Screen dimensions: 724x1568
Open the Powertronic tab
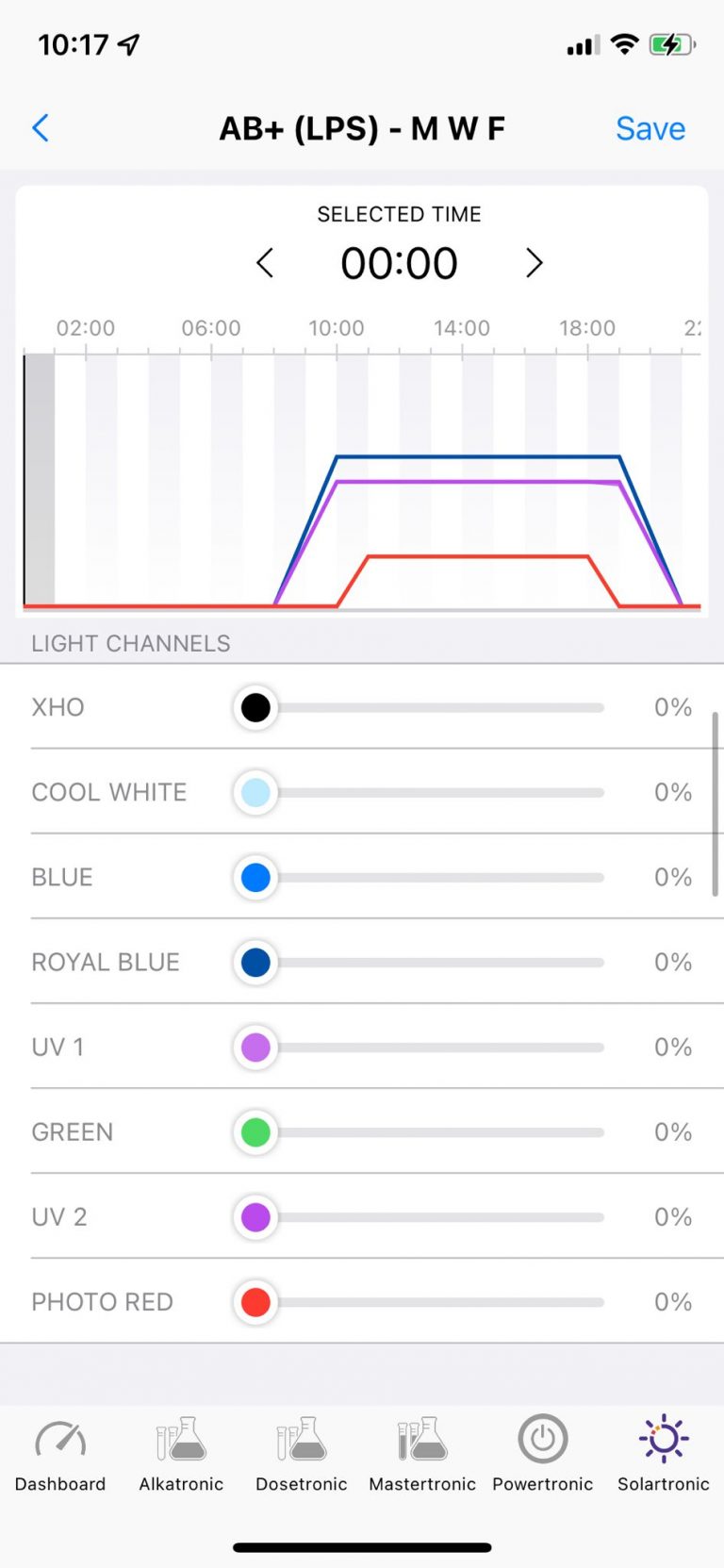[x=543, y=1455]
